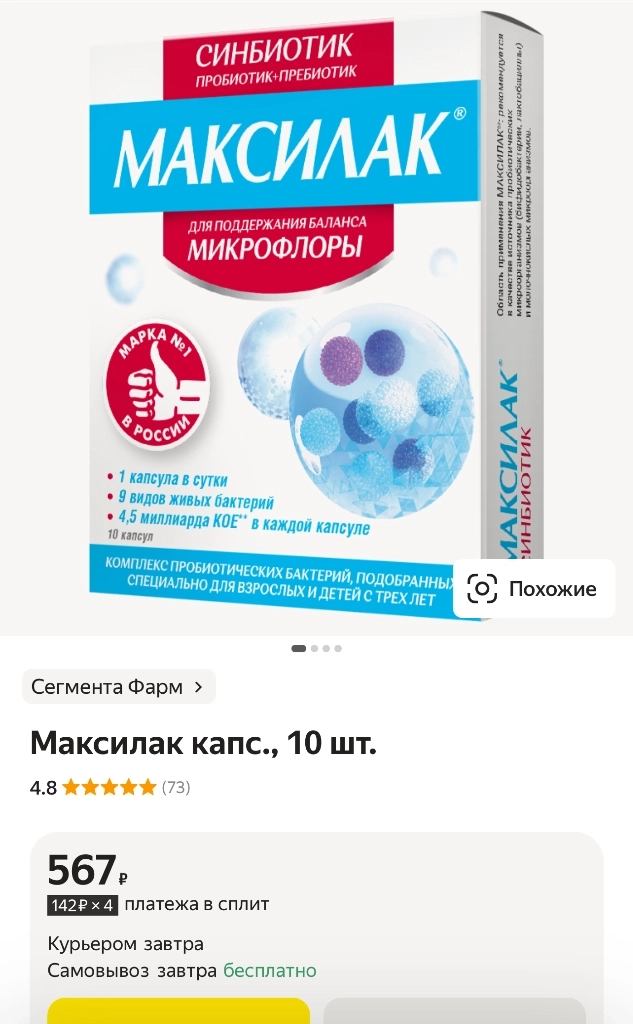Open the 73 reviews star rating

(x=110, y=787)
